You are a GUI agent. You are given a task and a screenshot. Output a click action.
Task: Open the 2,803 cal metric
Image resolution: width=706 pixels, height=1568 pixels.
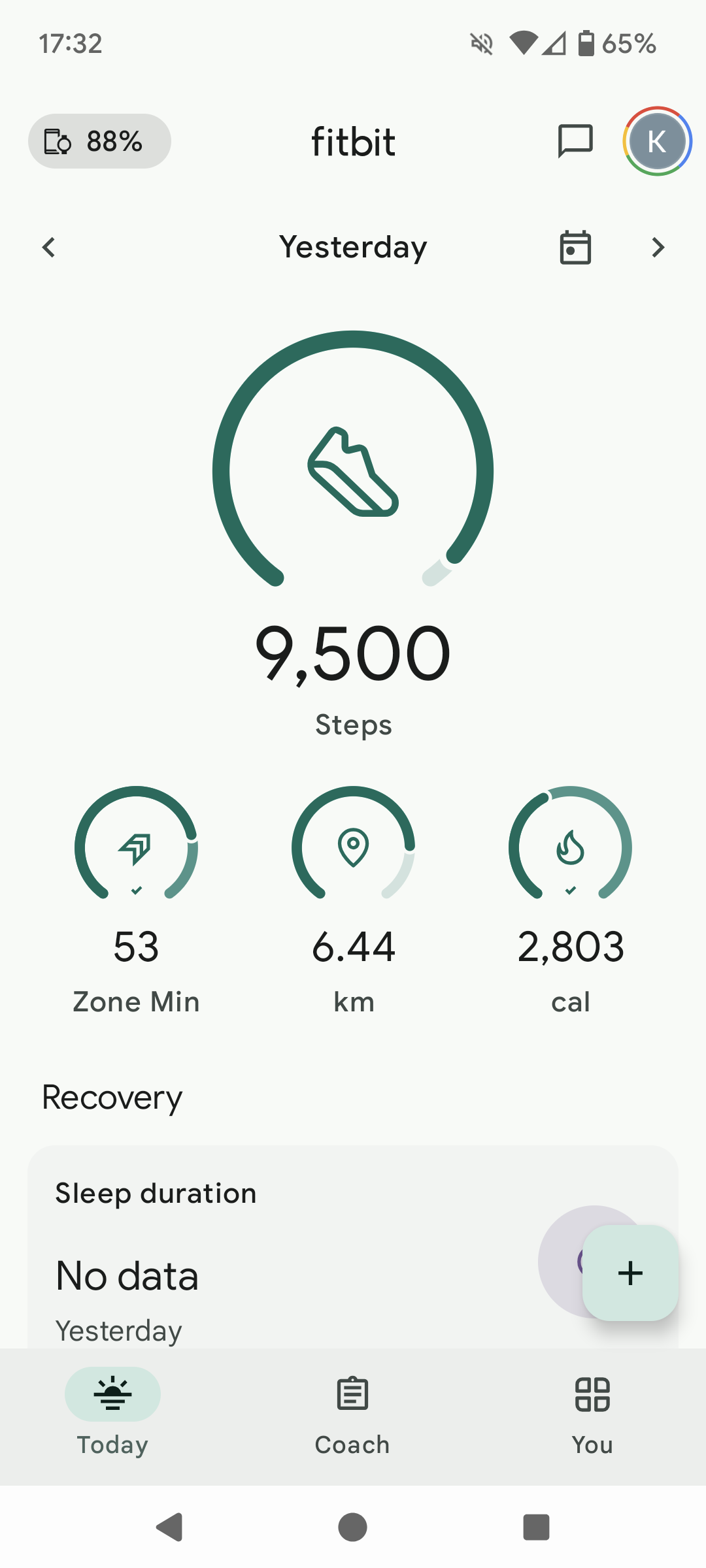click(x=571, y=900)
